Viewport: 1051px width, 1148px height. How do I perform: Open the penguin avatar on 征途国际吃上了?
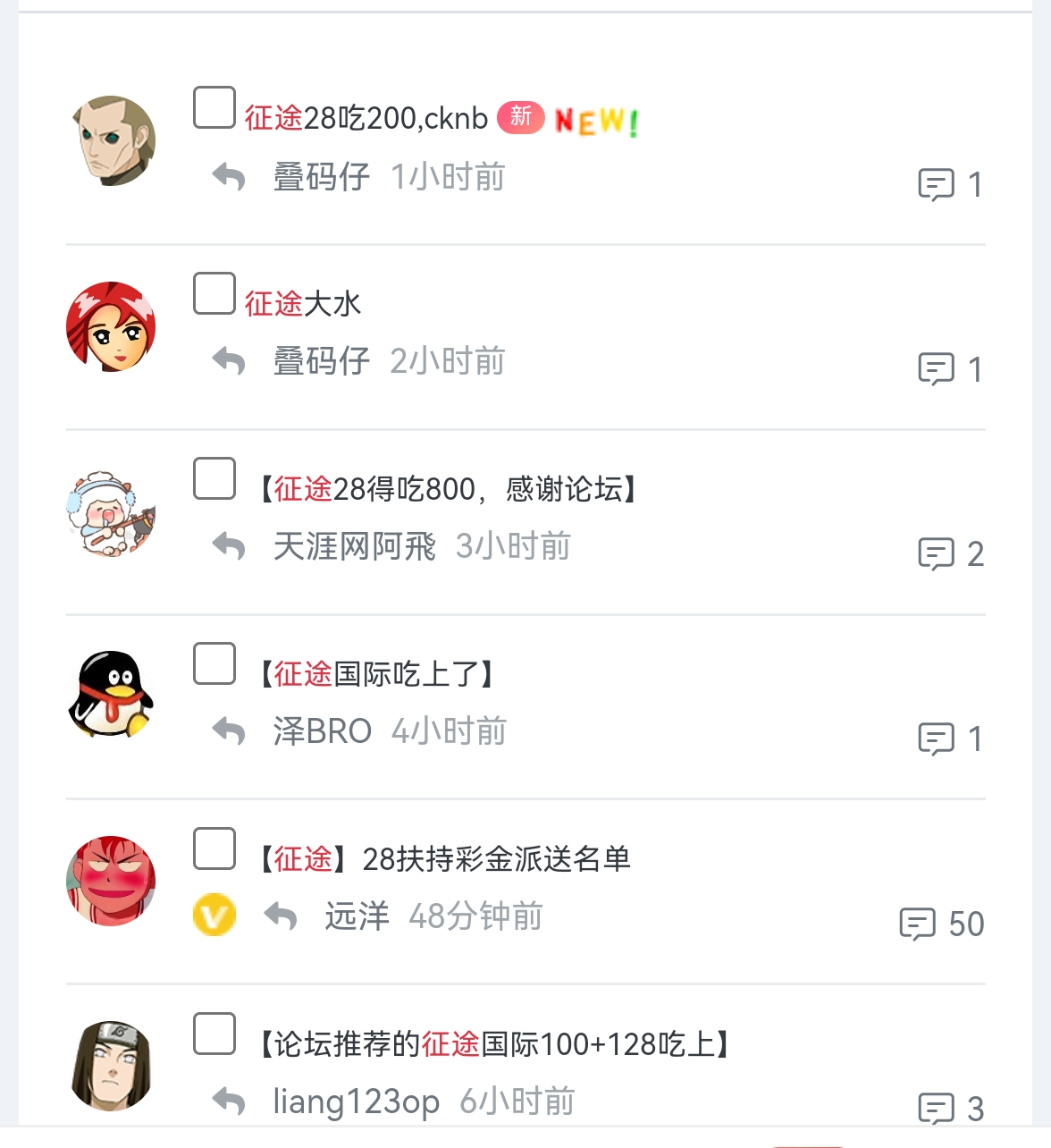point(111,694)
